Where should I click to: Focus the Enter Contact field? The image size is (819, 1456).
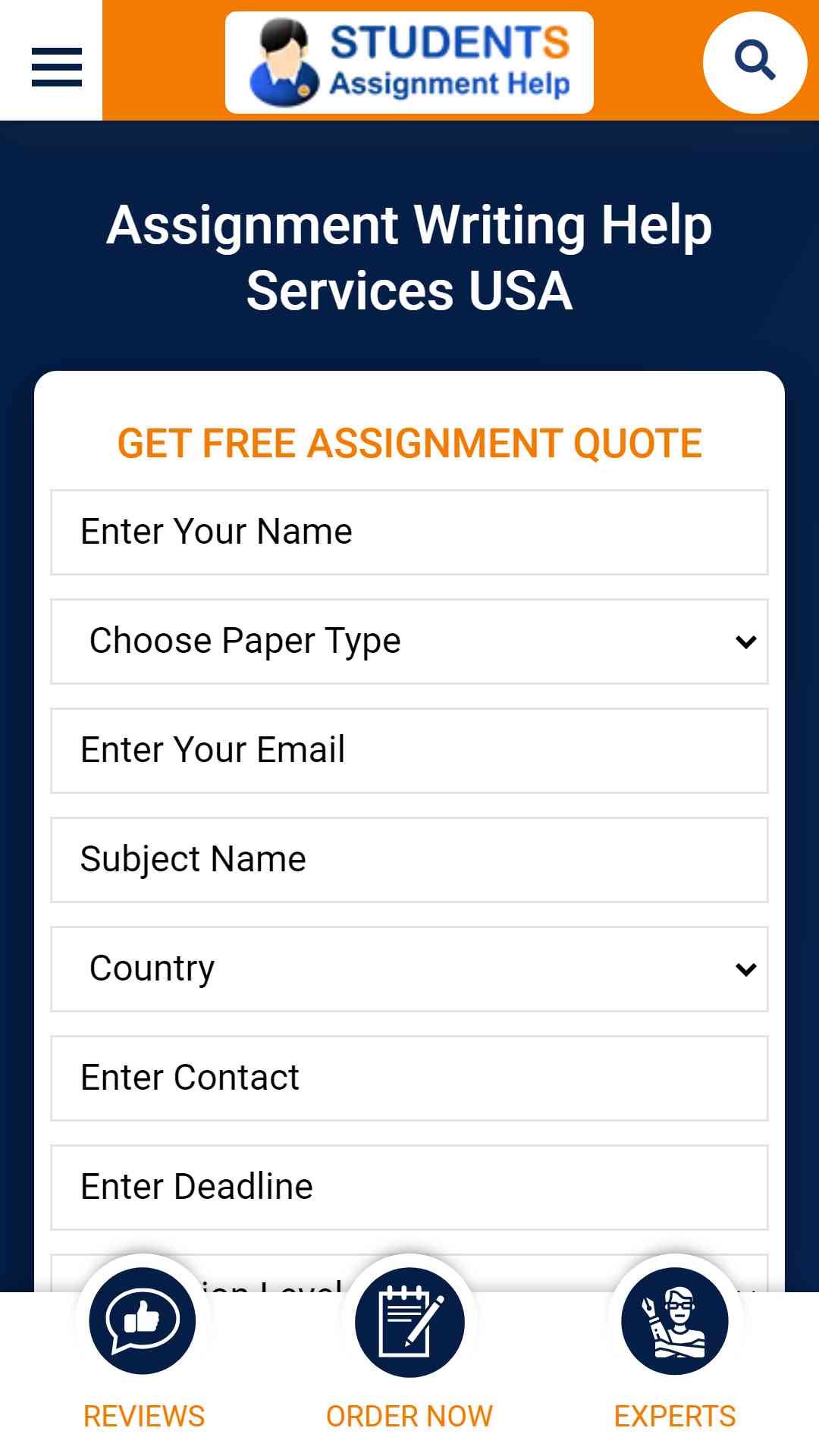point(409,1078)
